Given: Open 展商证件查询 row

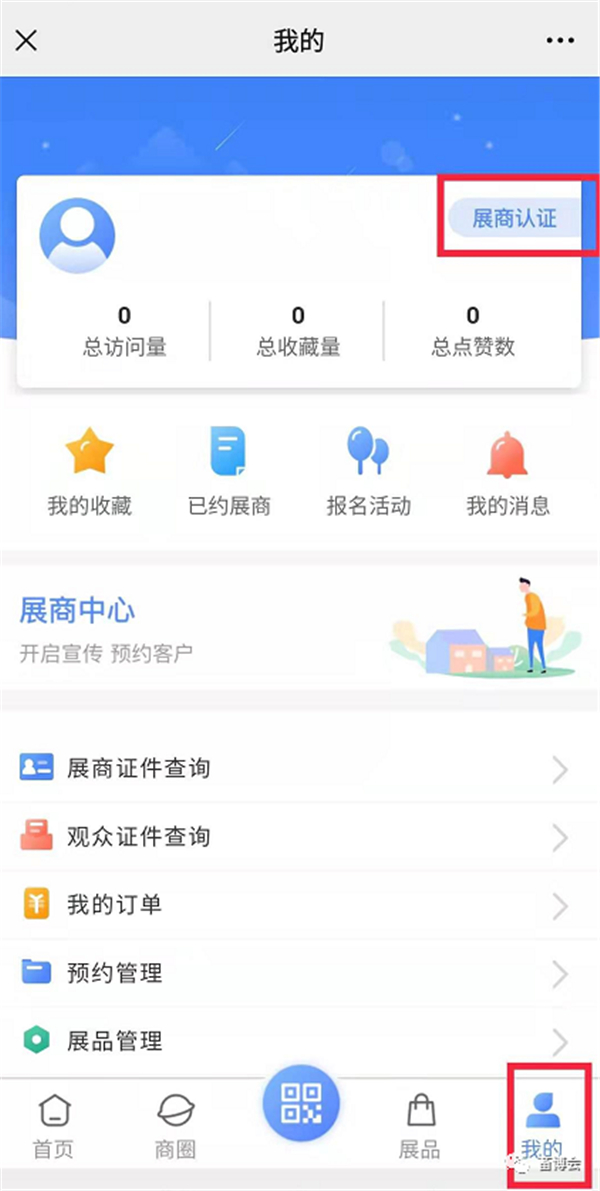Looking at the screenshot, I should [298, 769].
